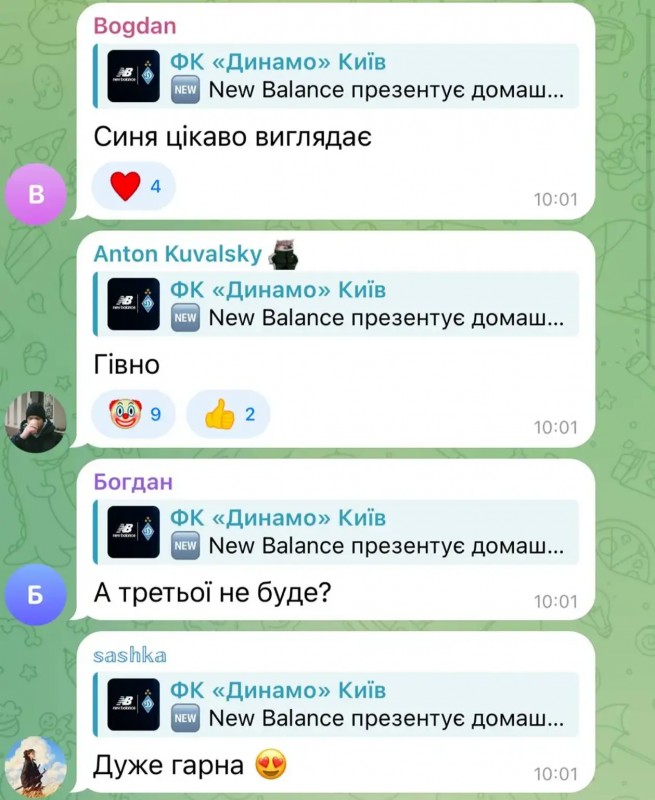Tap the heart reaction on Bogdan's message
This screenshot has width=655, height=800.
(x=132, y=186)
